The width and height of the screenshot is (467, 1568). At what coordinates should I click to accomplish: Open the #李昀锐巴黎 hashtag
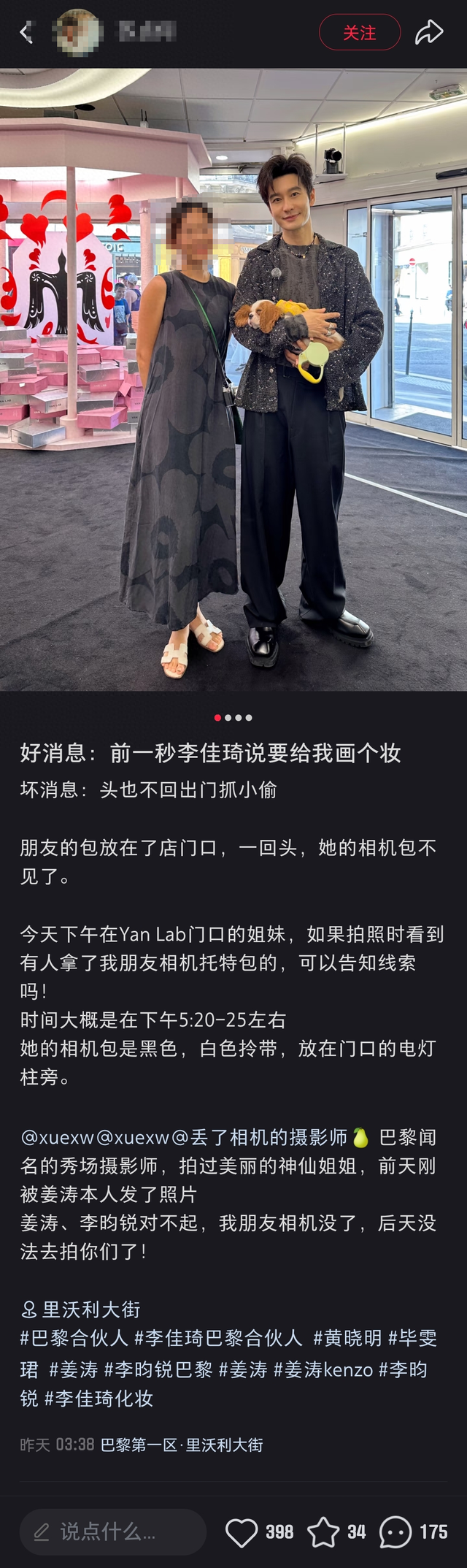(x=158, y=1369)
